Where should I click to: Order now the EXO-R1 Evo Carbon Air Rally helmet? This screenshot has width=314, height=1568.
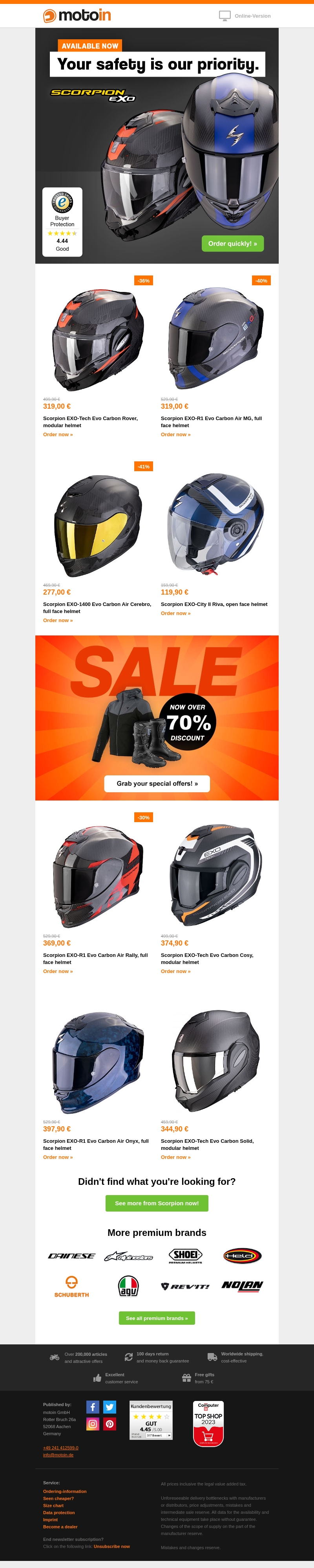click(58, 971)
